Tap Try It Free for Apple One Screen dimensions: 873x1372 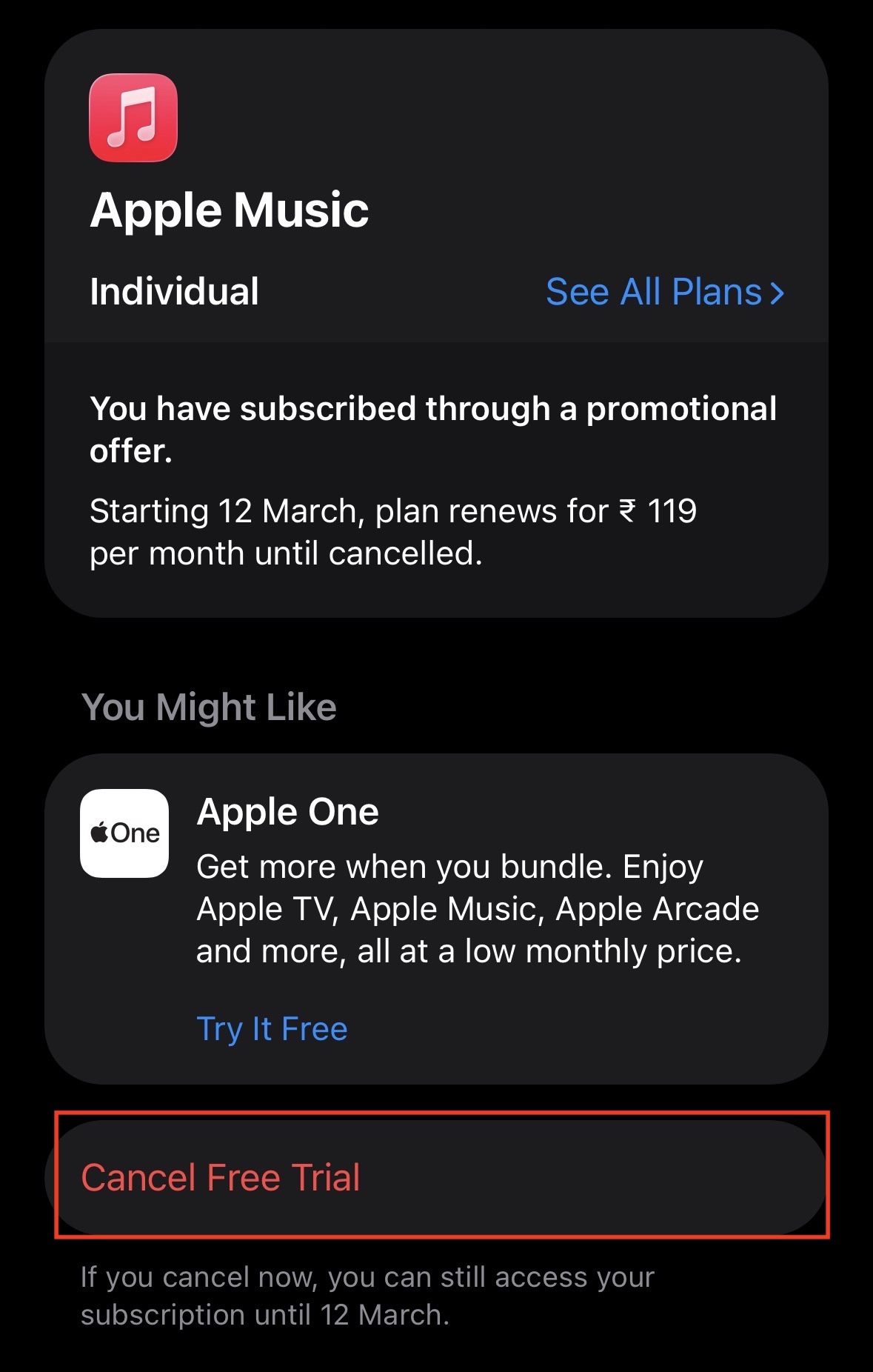(272, 1028)
